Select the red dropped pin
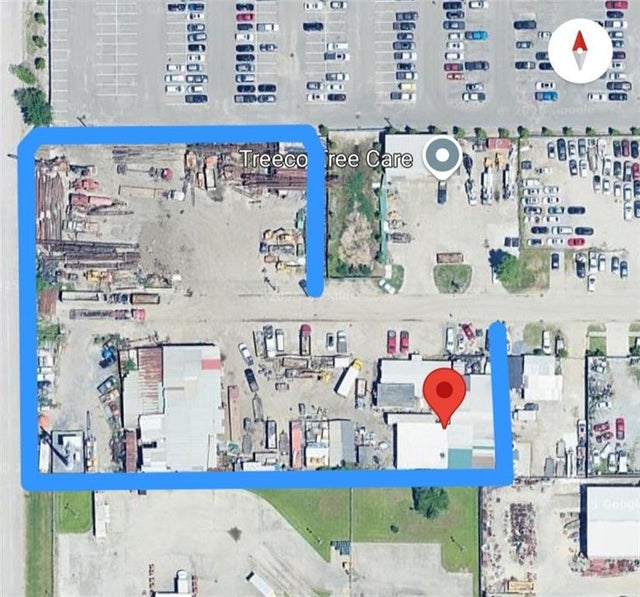The height and width of the screenshot is (597, 640). pyautogui.click(x=445, y=395)
